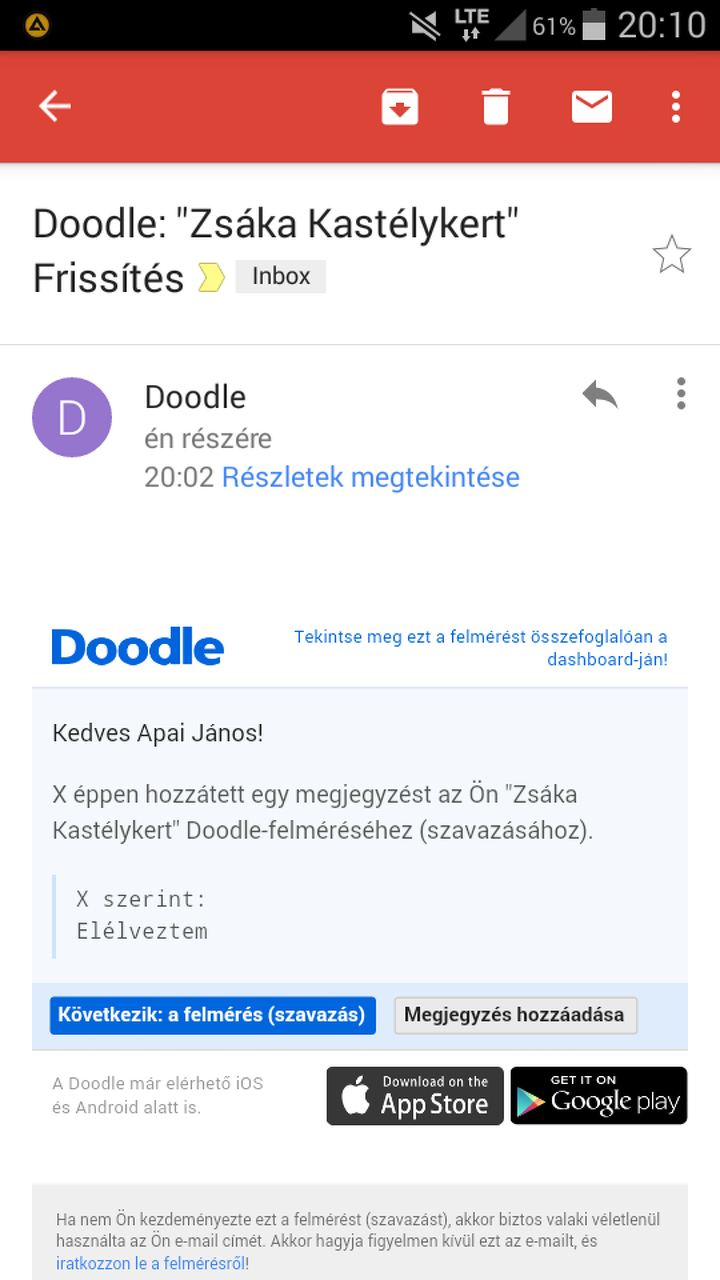Star the "Zsáka Kastélykert" email
This screenshot has width=720, height=1280.
pyautogui.click(x=671, y=255)
